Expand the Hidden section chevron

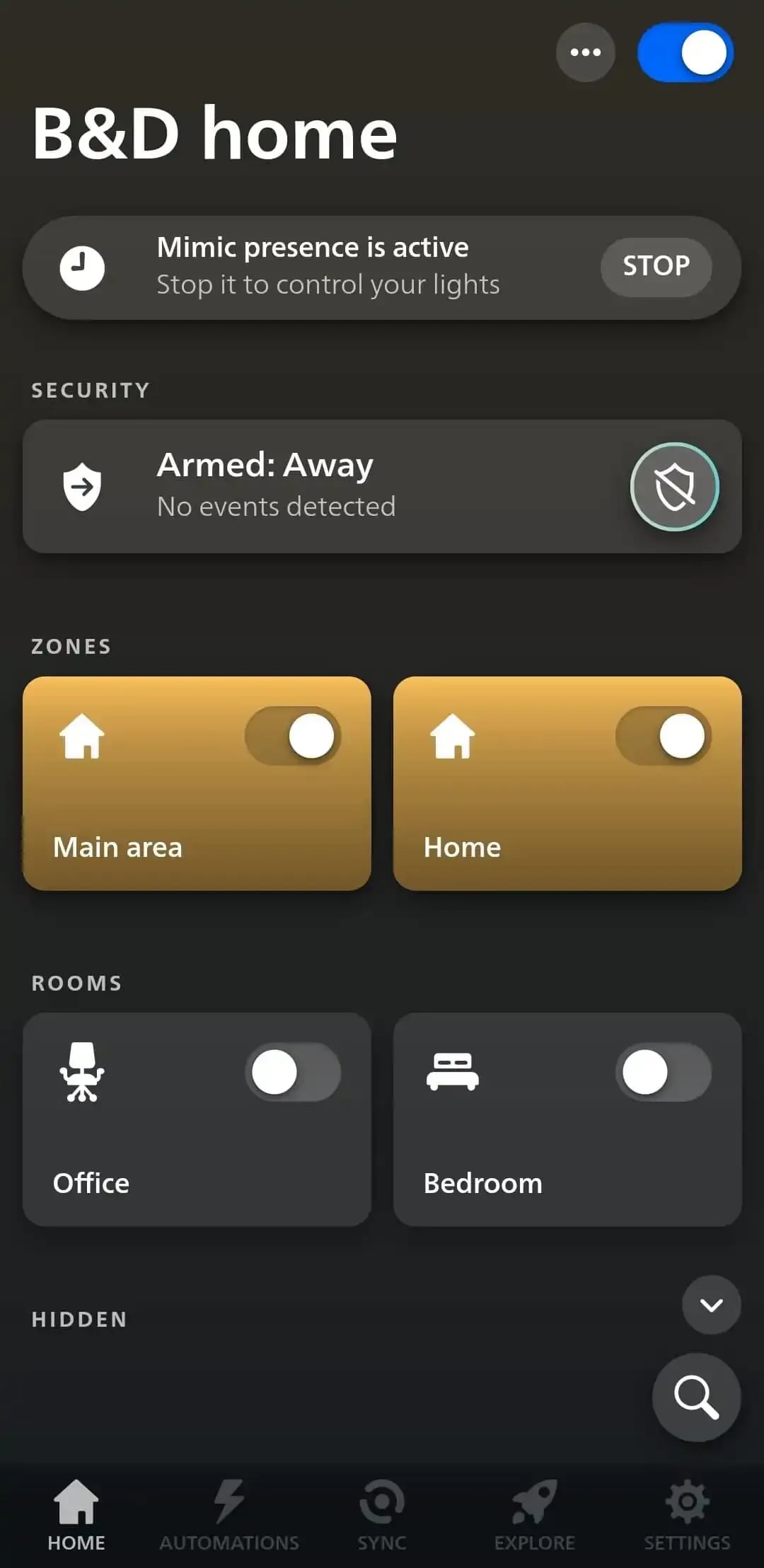click(x=711, y=1305)
